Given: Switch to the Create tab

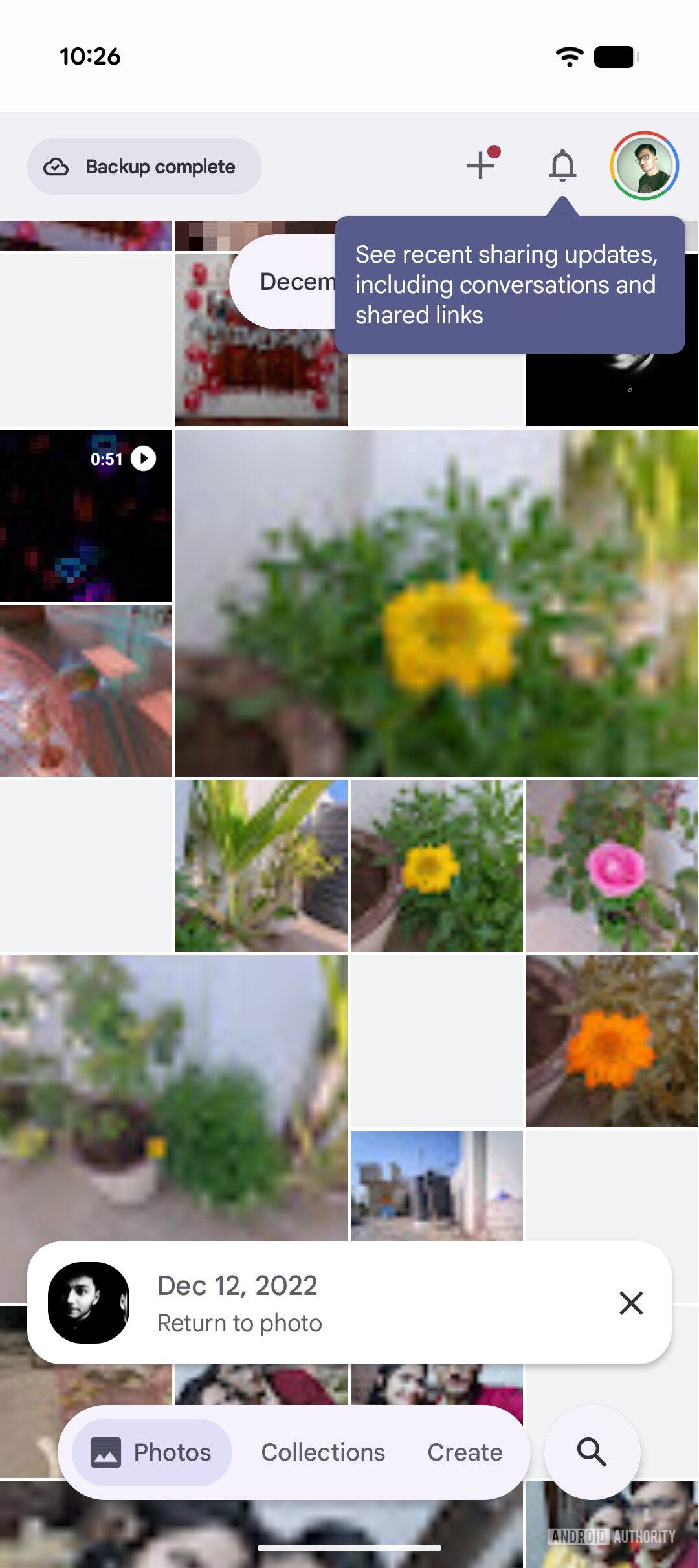Looking at the screenshot, I should pos(464,1452).
